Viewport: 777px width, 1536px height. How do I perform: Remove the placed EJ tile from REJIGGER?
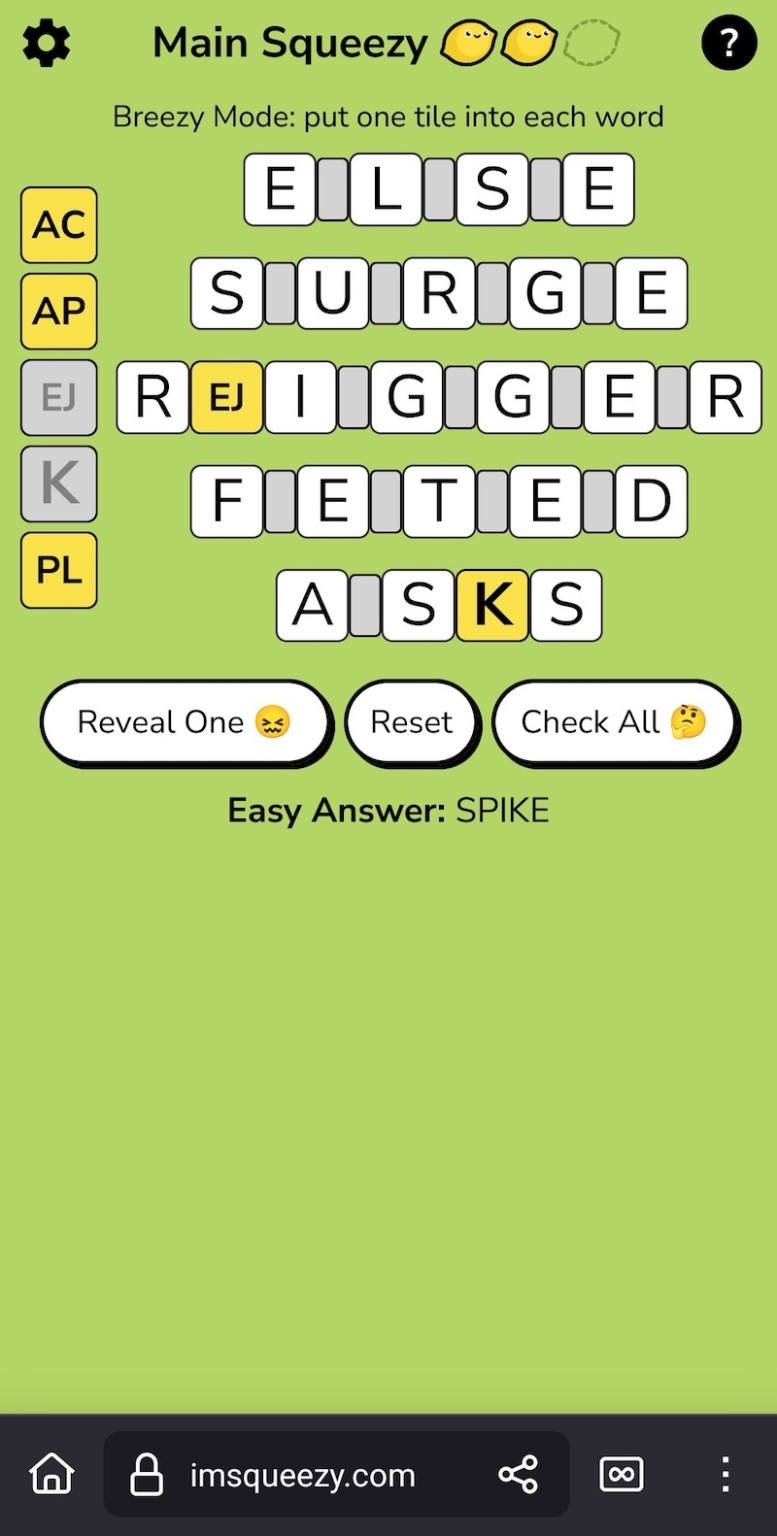[x=226, y=397]
